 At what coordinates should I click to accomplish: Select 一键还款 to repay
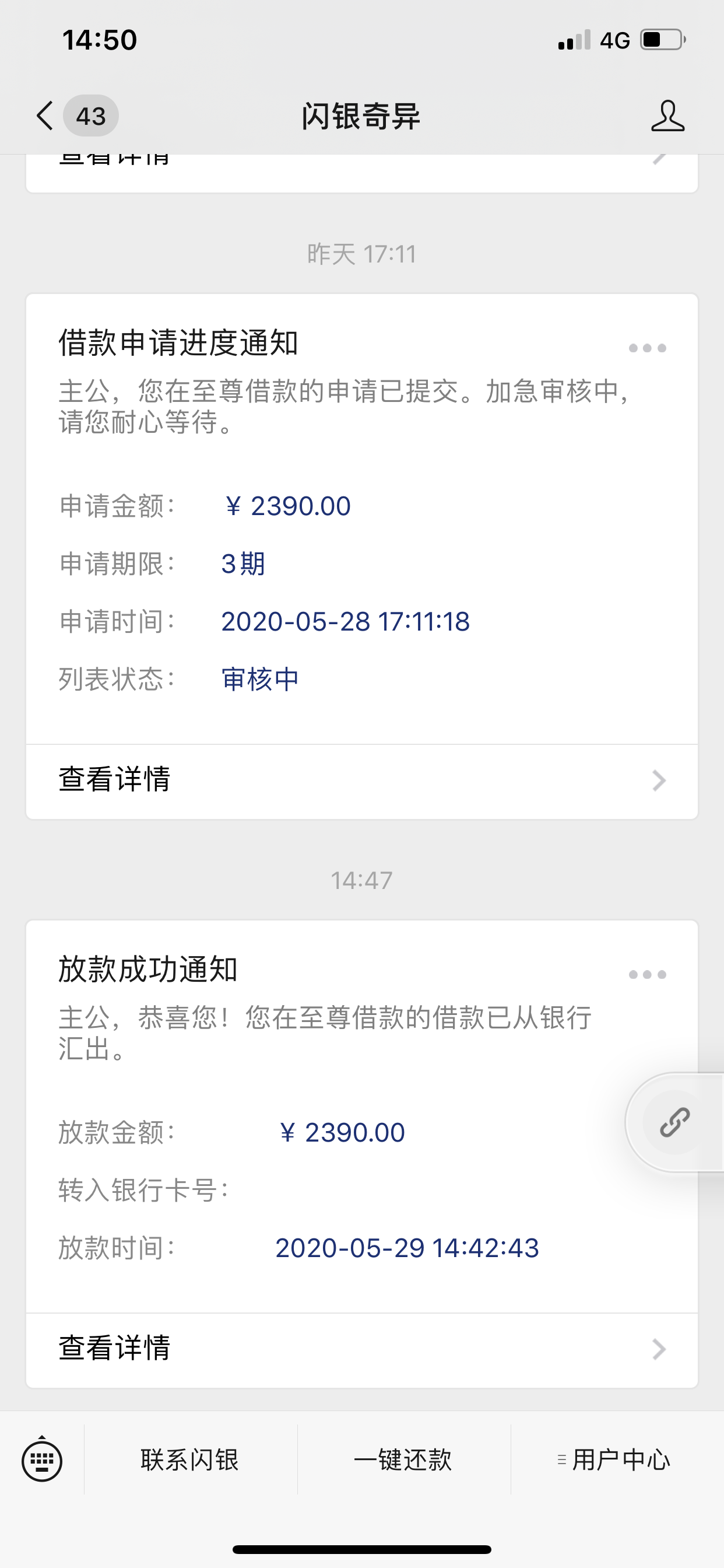point(403,1459)
